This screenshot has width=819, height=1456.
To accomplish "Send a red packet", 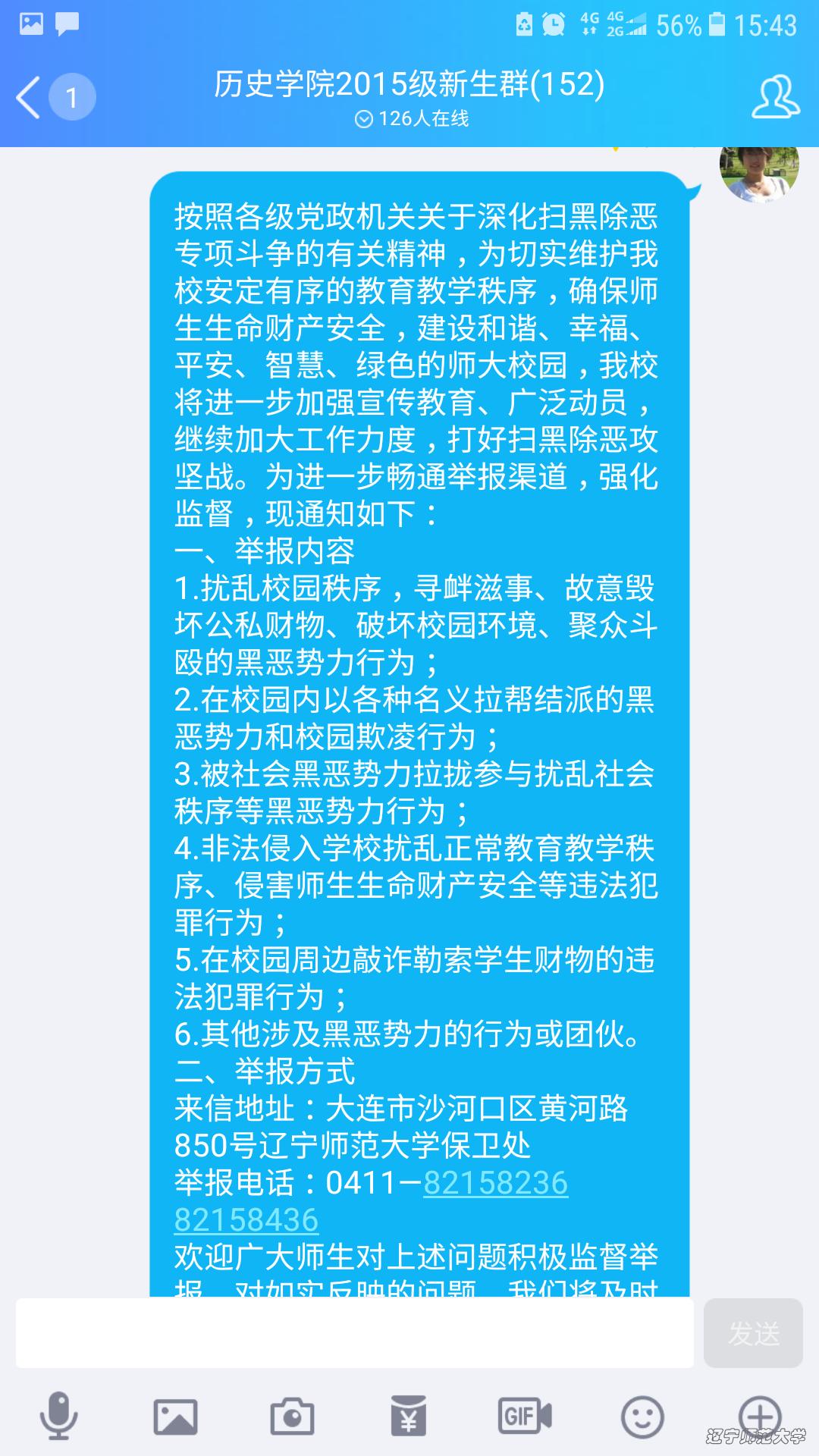I will (409, 1417).
